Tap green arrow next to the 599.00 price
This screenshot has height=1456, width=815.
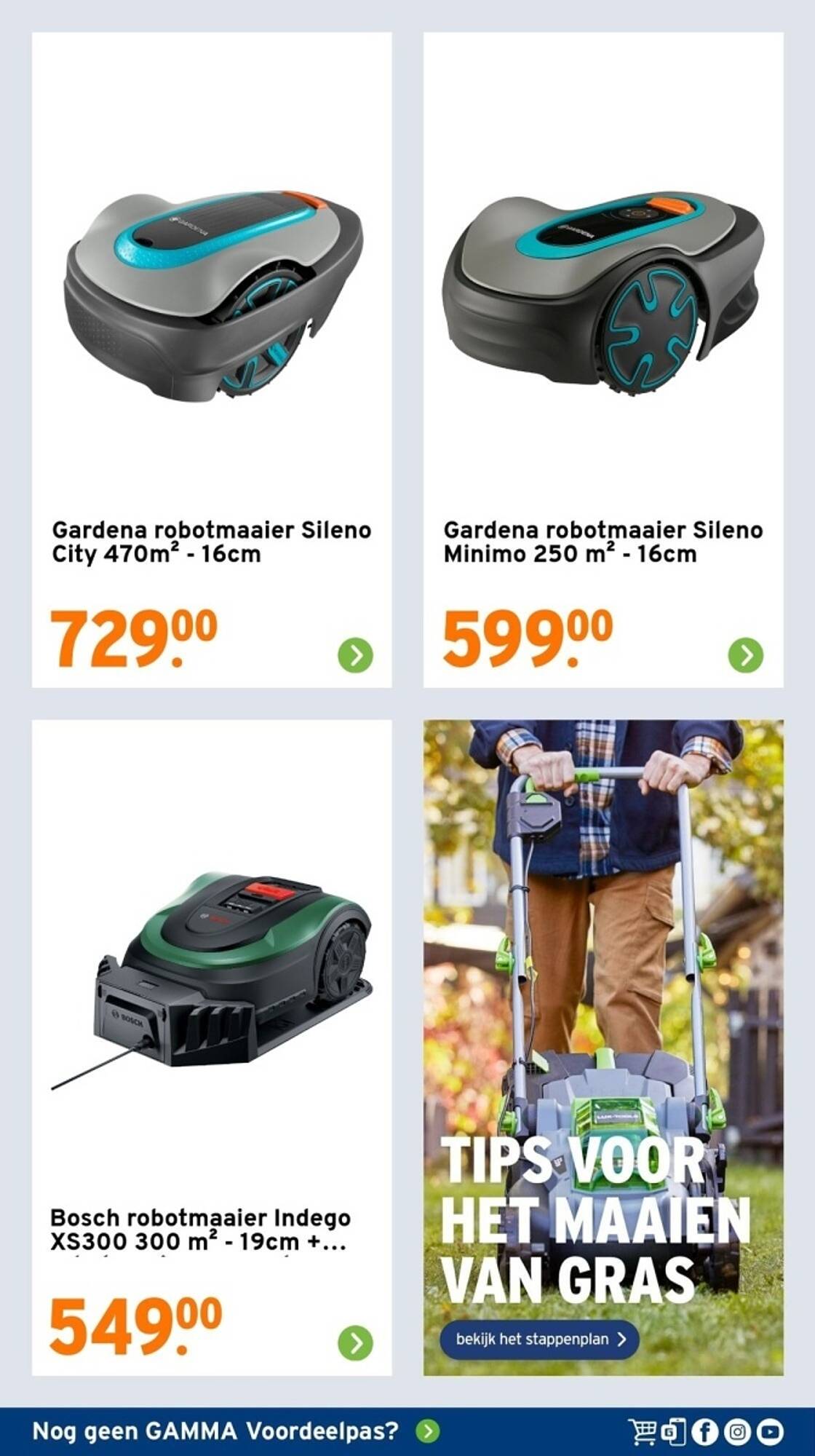[746, 655]
